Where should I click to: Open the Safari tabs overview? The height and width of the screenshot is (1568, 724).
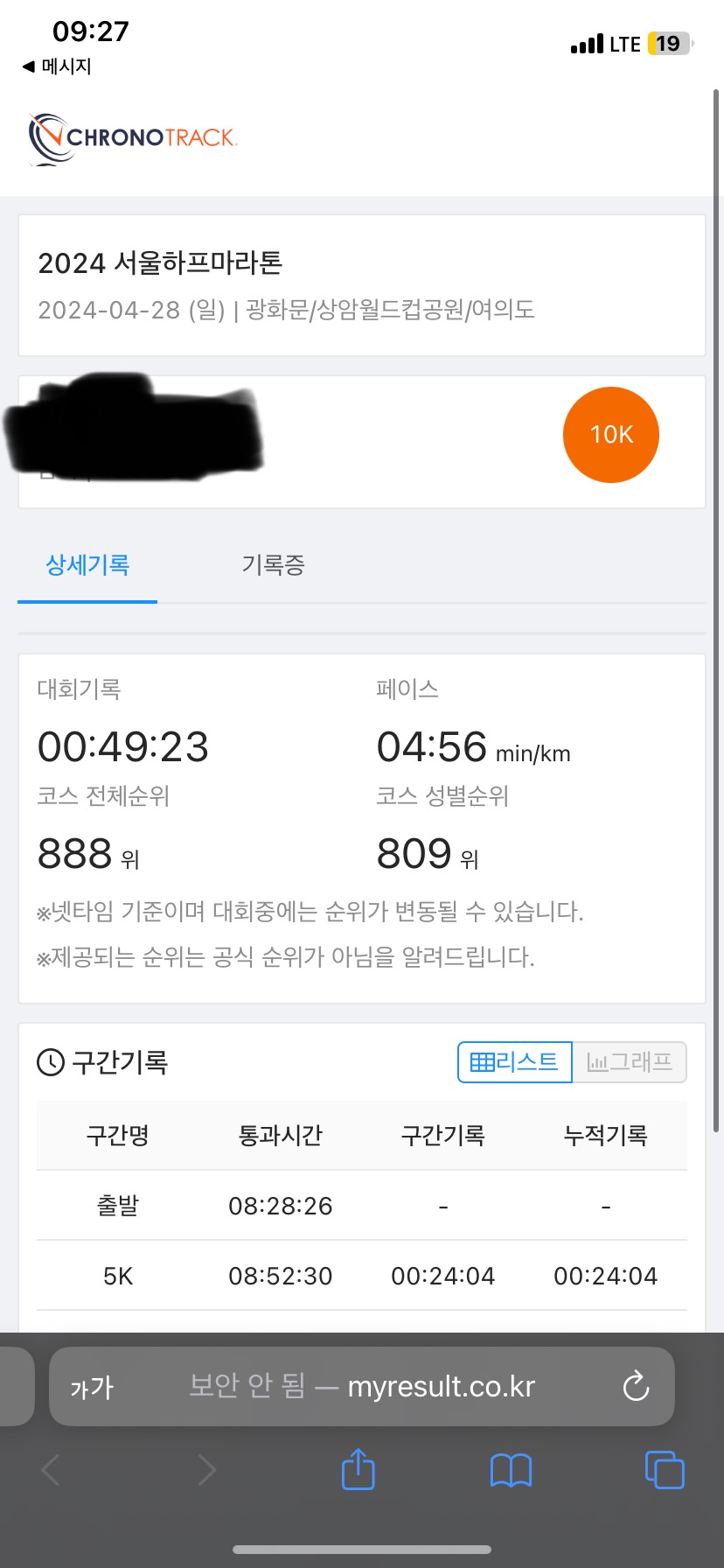click(665, 1469)
